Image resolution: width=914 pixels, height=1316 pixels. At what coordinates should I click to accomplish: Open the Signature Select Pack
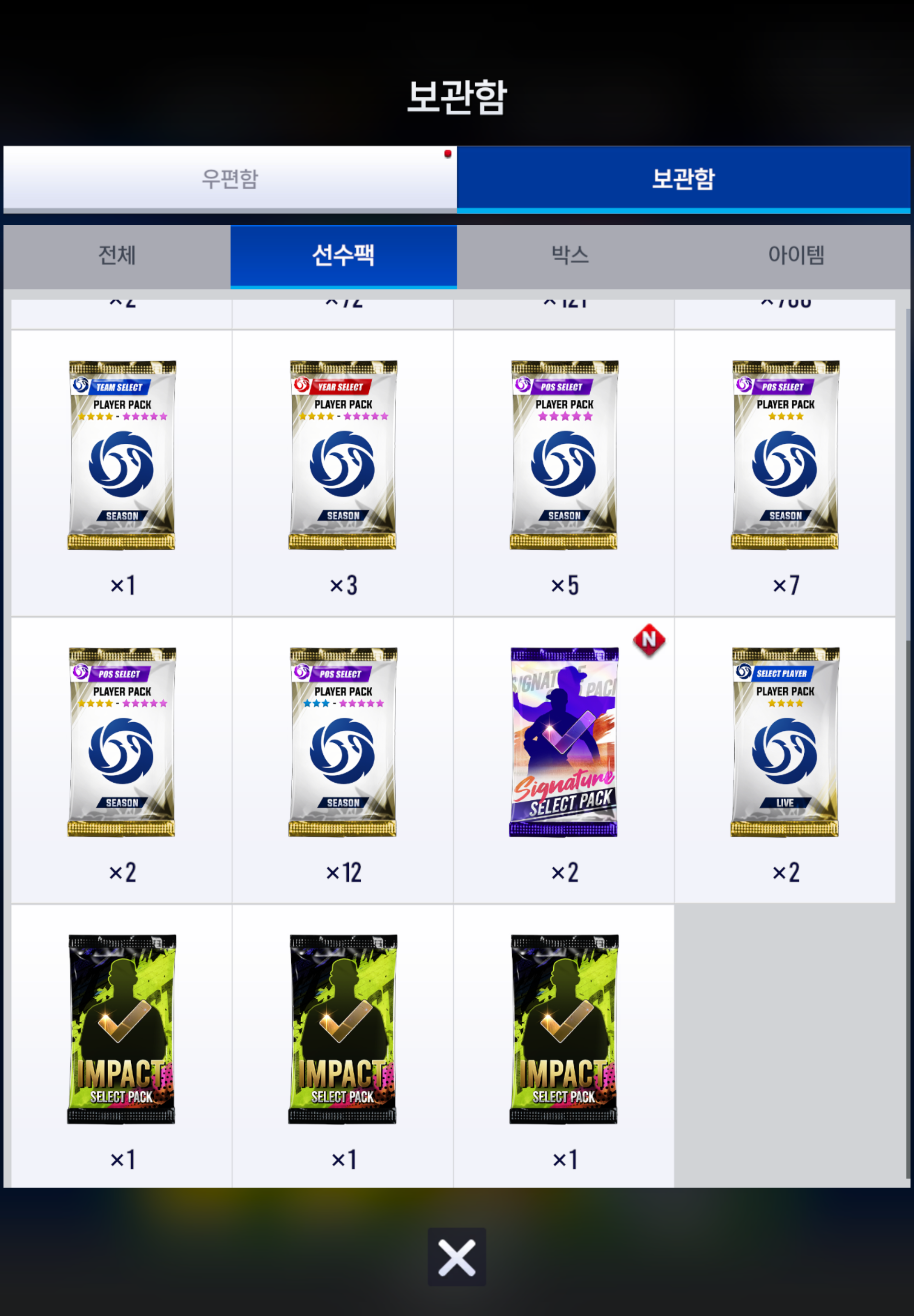click(x=563, y=742)
